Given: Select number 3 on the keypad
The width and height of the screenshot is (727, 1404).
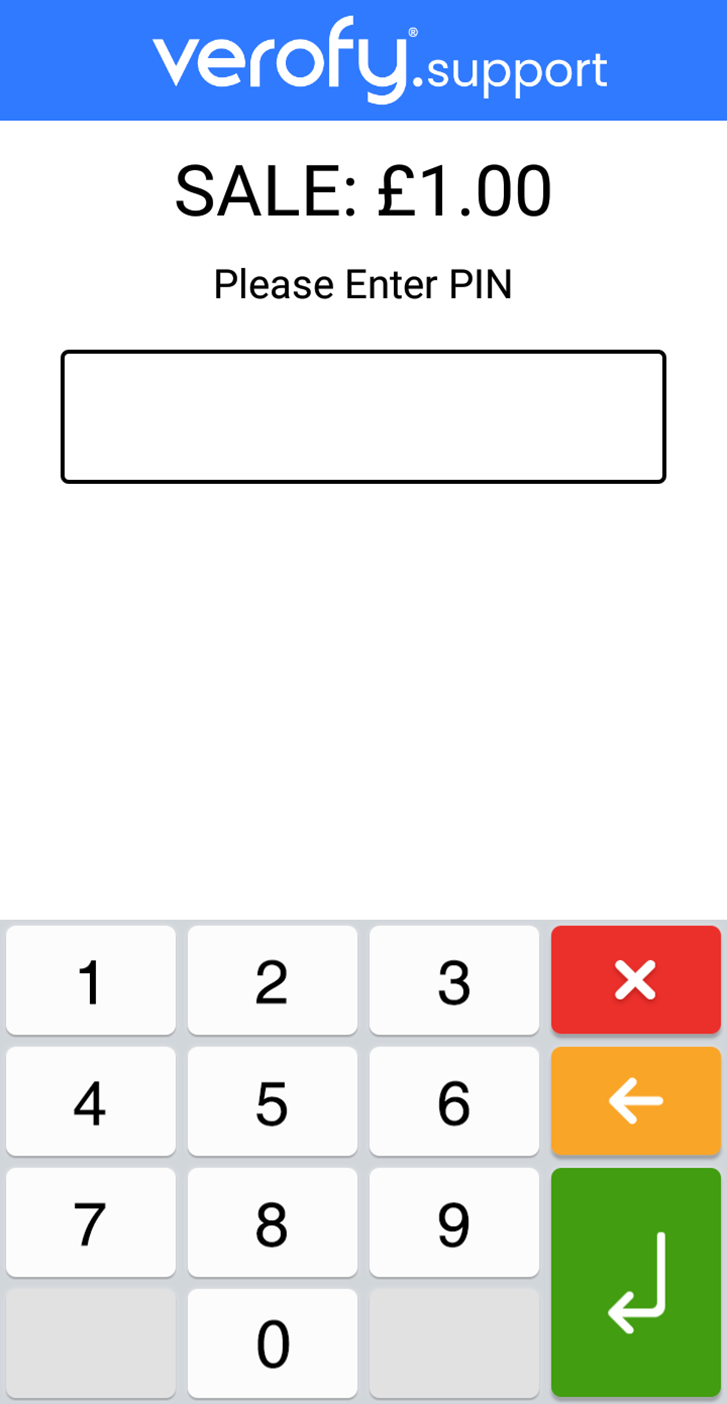Looking at the screenshot, I should point(454,981).
